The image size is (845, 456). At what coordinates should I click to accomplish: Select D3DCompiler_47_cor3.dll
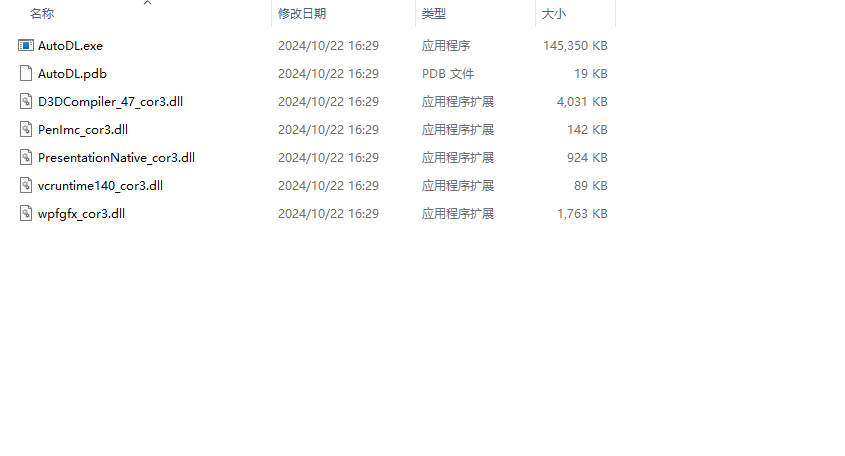click(110, 102)
